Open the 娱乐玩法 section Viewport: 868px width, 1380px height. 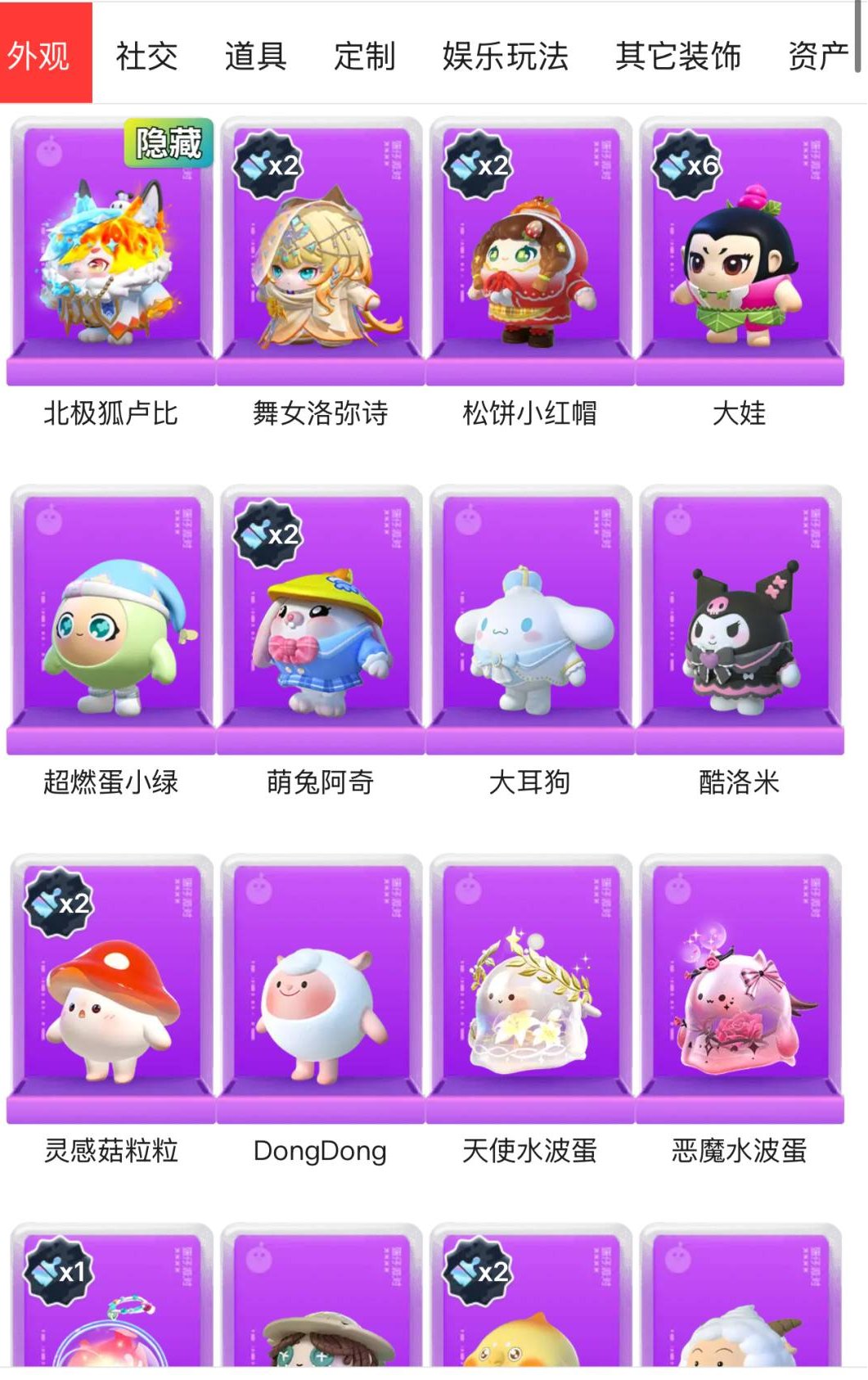pos(506,54)
